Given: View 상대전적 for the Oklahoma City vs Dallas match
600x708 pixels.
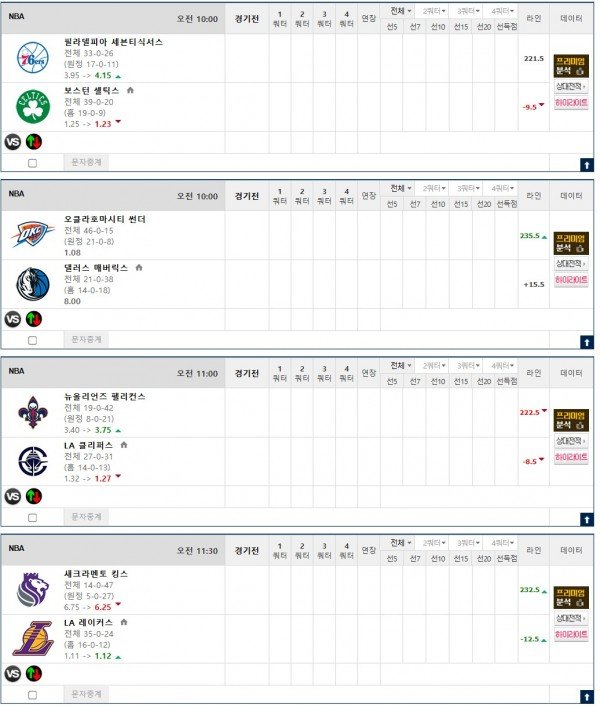Looking at the screenshot, I should pyautogui.click(x=571, y=264).
